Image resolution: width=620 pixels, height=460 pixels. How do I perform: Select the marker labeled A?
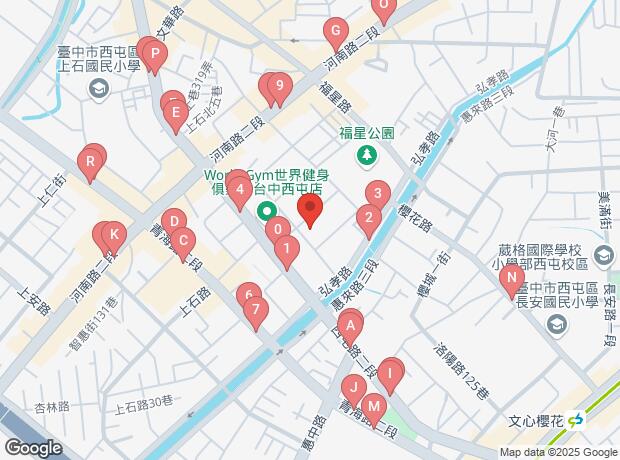coord(350,326)
